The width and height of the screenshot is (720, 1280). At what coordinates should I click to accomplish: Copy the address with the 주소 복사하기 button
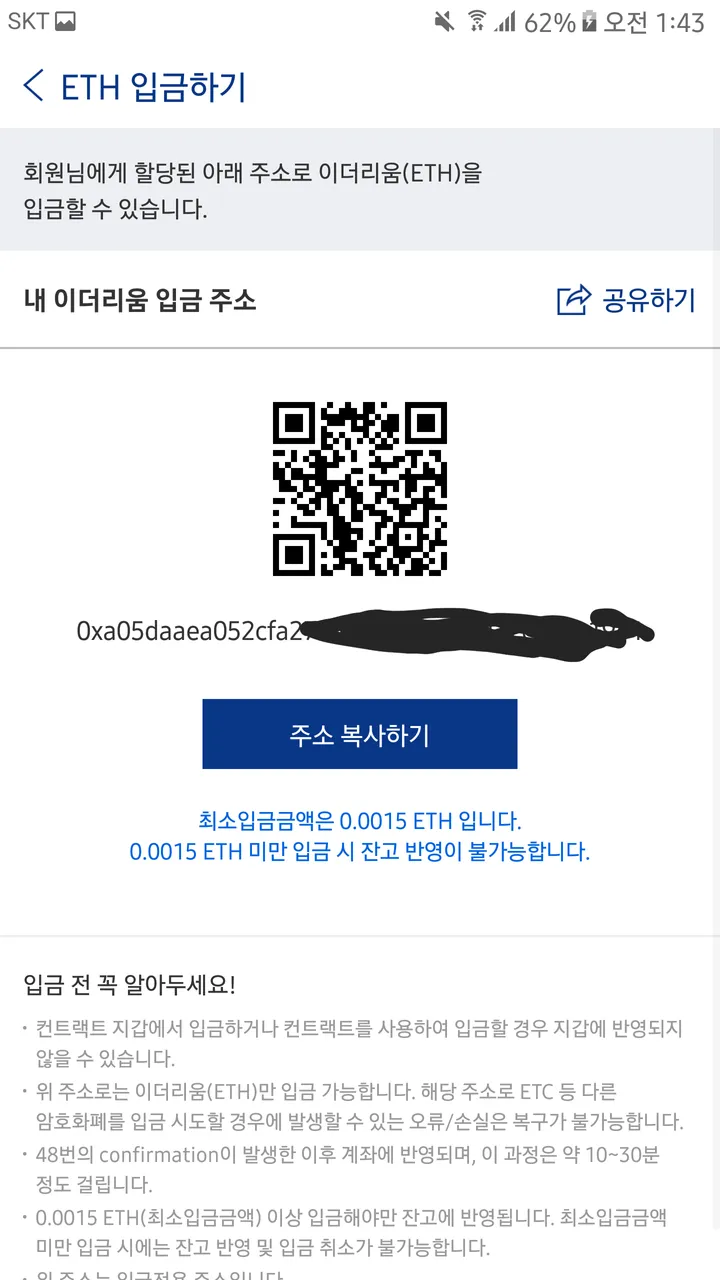click(360, 734)
